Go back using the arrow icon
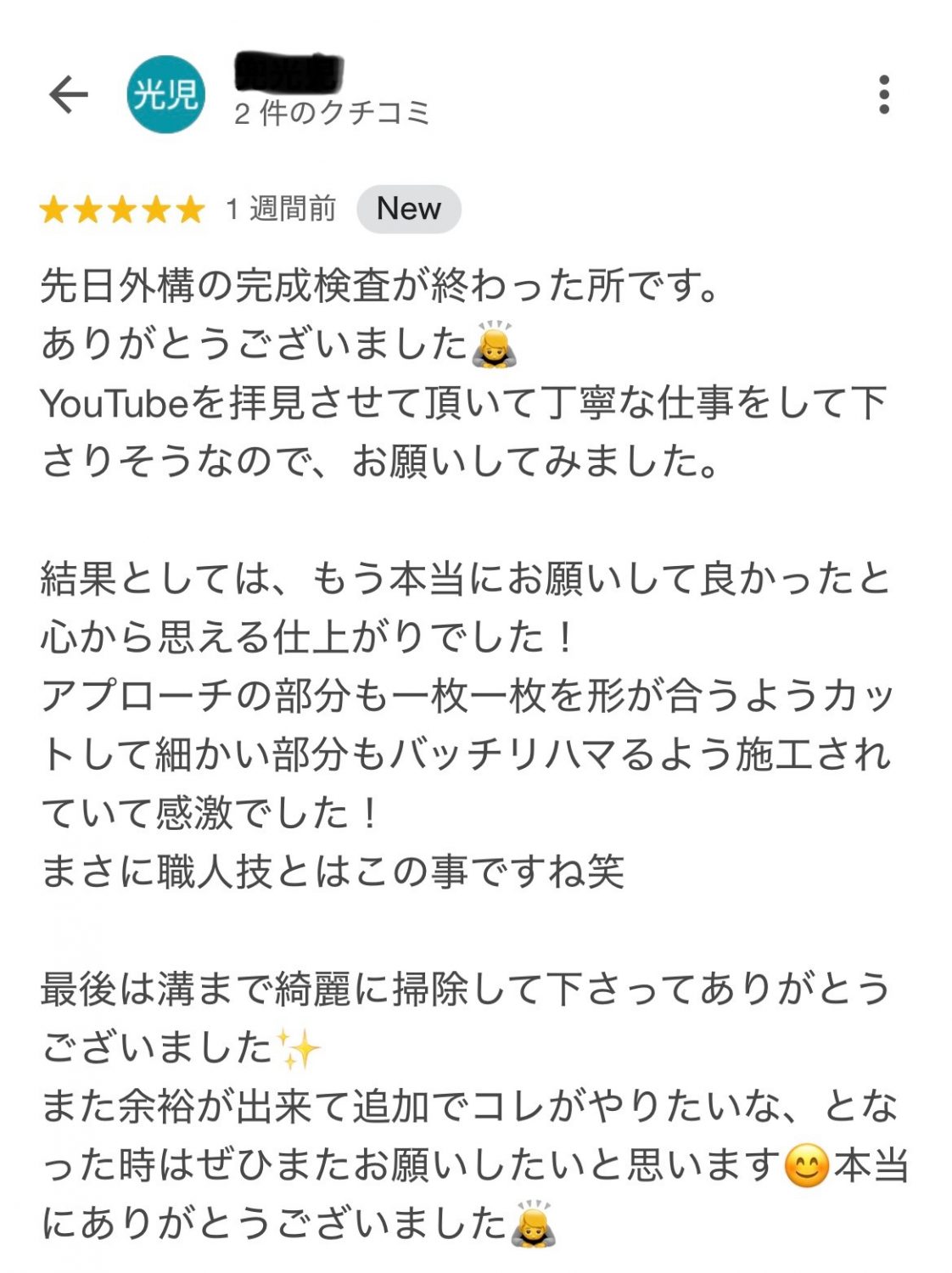The image size is (952, 1273). pyautogui.click(x=69, y=94)
